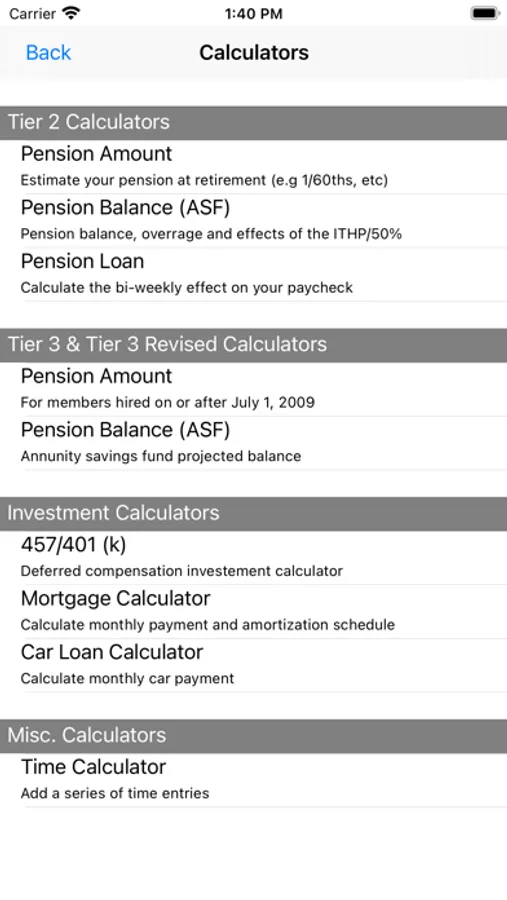Launch the Car Loan Calculator
The width and height of the screenshot is (507, 900).
[253, 665]
